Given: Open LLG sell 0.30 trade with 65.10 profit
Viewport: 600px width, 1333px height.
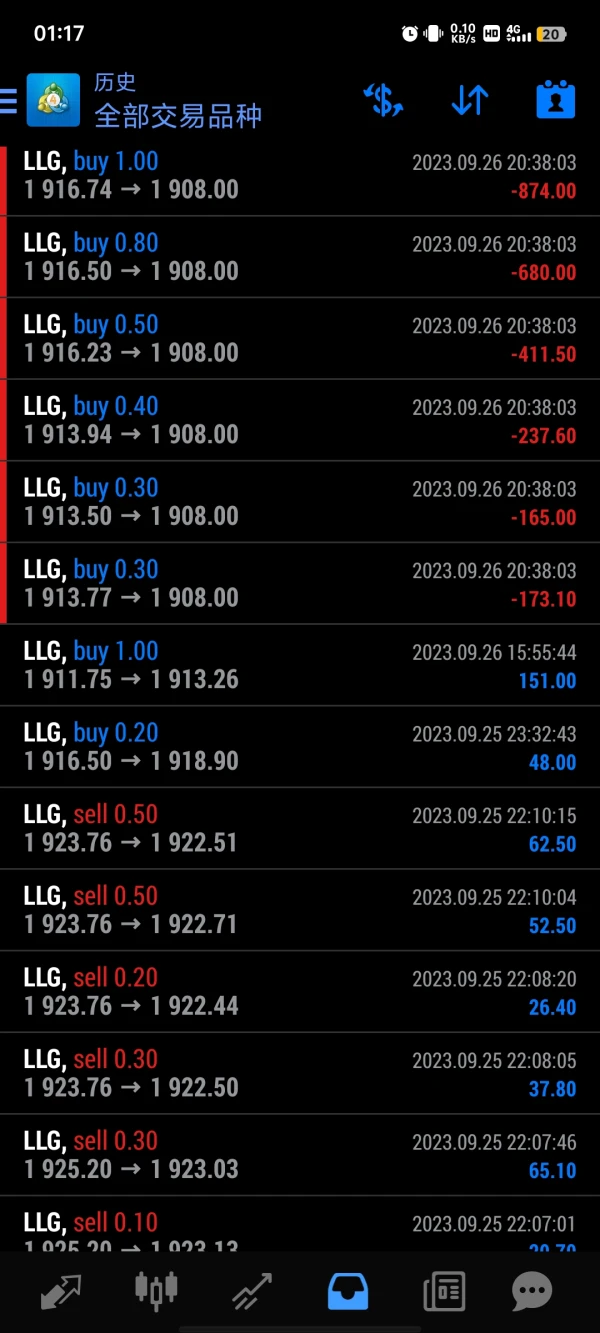Looking at the screenshot, I should click(x=300, y=1156).
